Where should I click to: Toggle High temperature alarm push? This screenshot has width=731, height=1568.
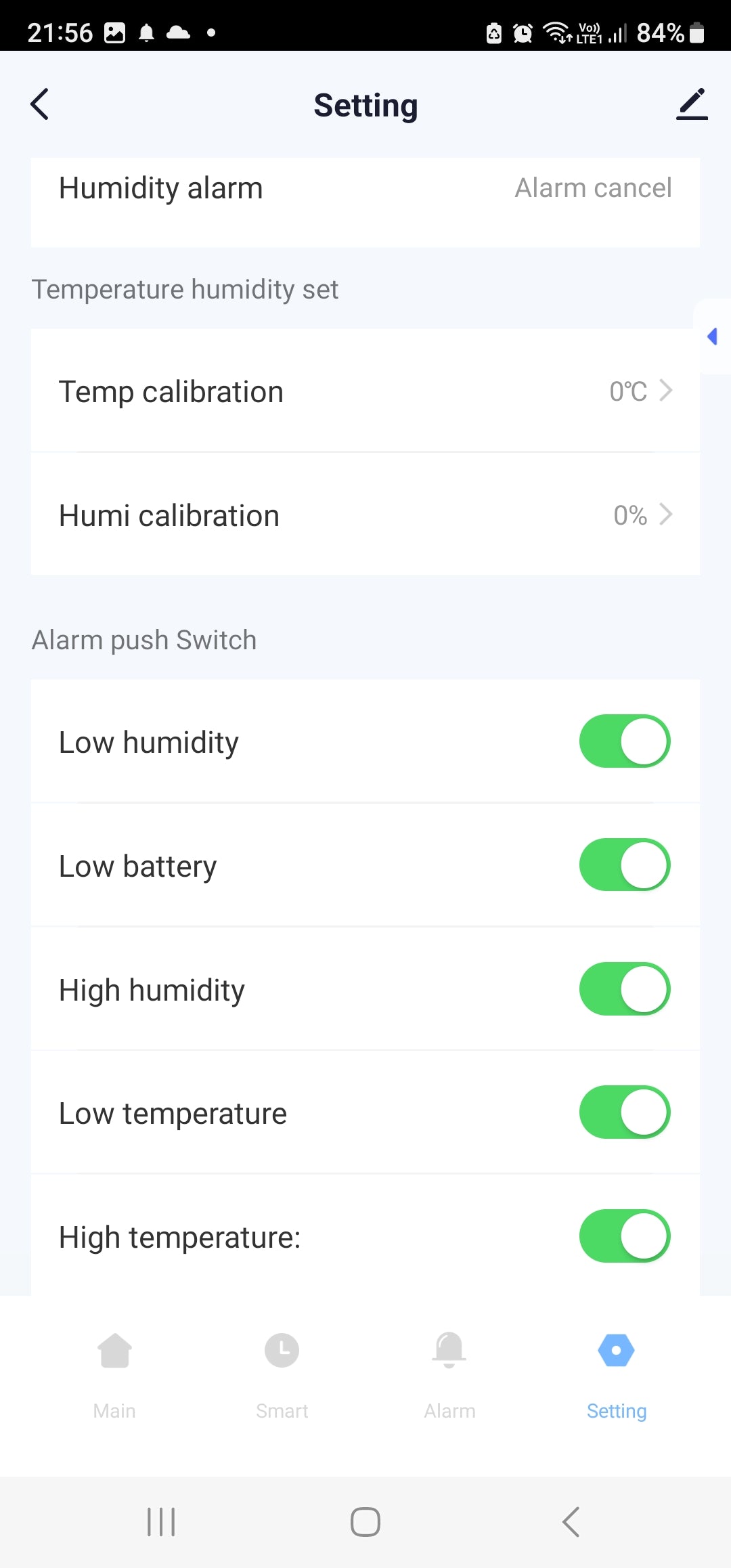624,1236
